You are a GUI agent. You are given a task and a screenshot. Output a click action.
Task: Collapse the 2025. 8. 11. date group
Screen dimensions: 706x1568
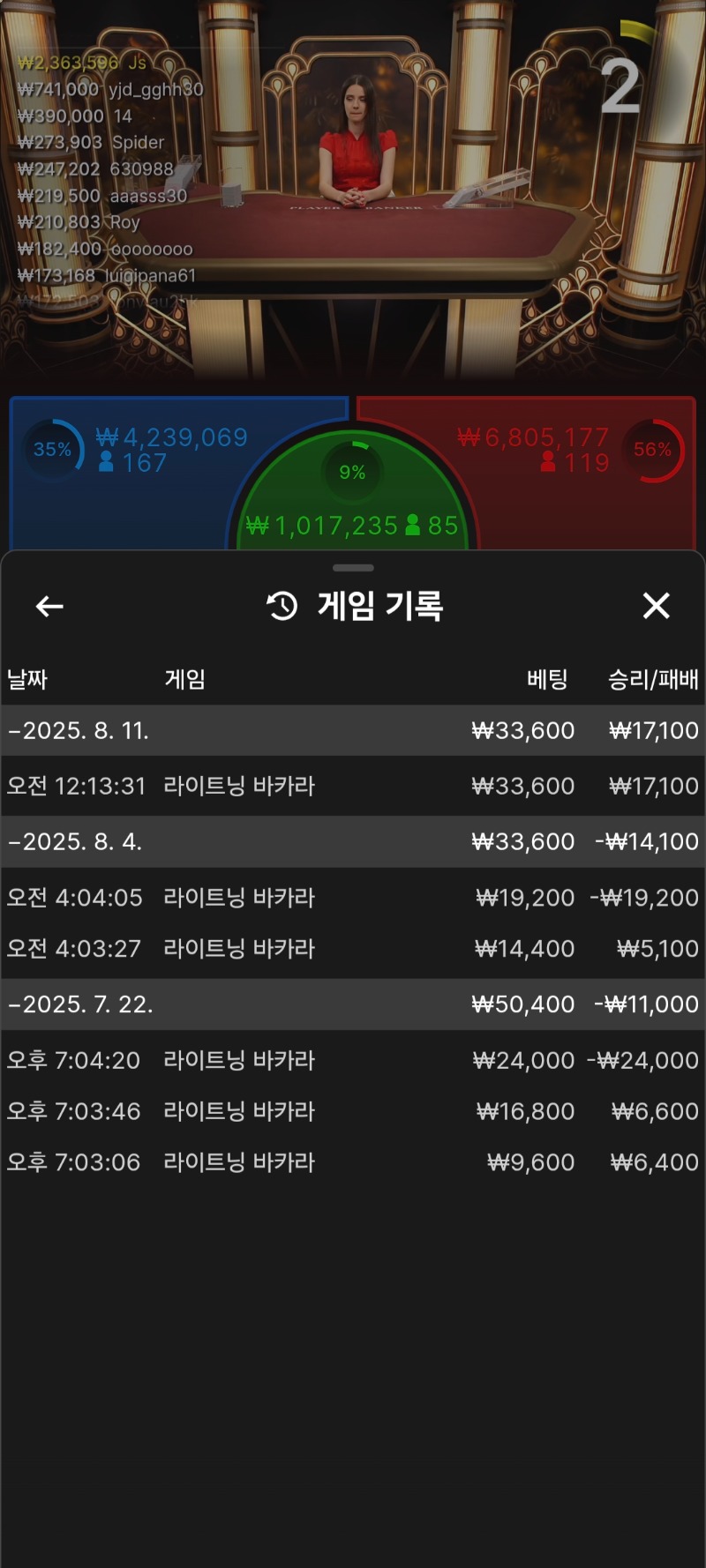[x=79, y=730]
